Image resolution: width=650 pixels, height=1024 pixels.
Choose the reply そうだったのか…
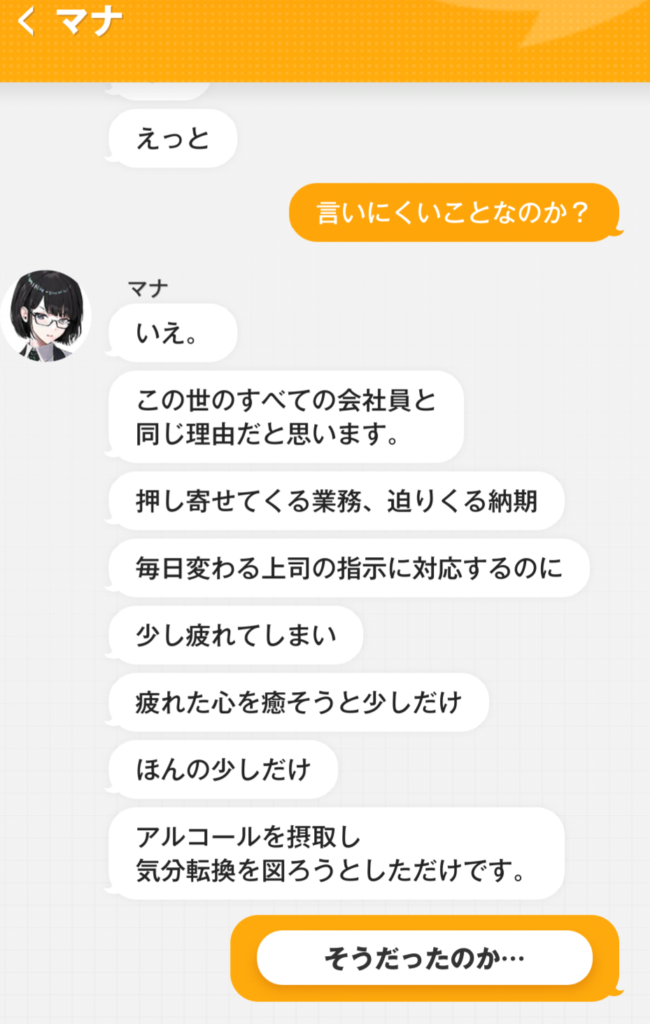pyautogui.click(x=424, y=958)
